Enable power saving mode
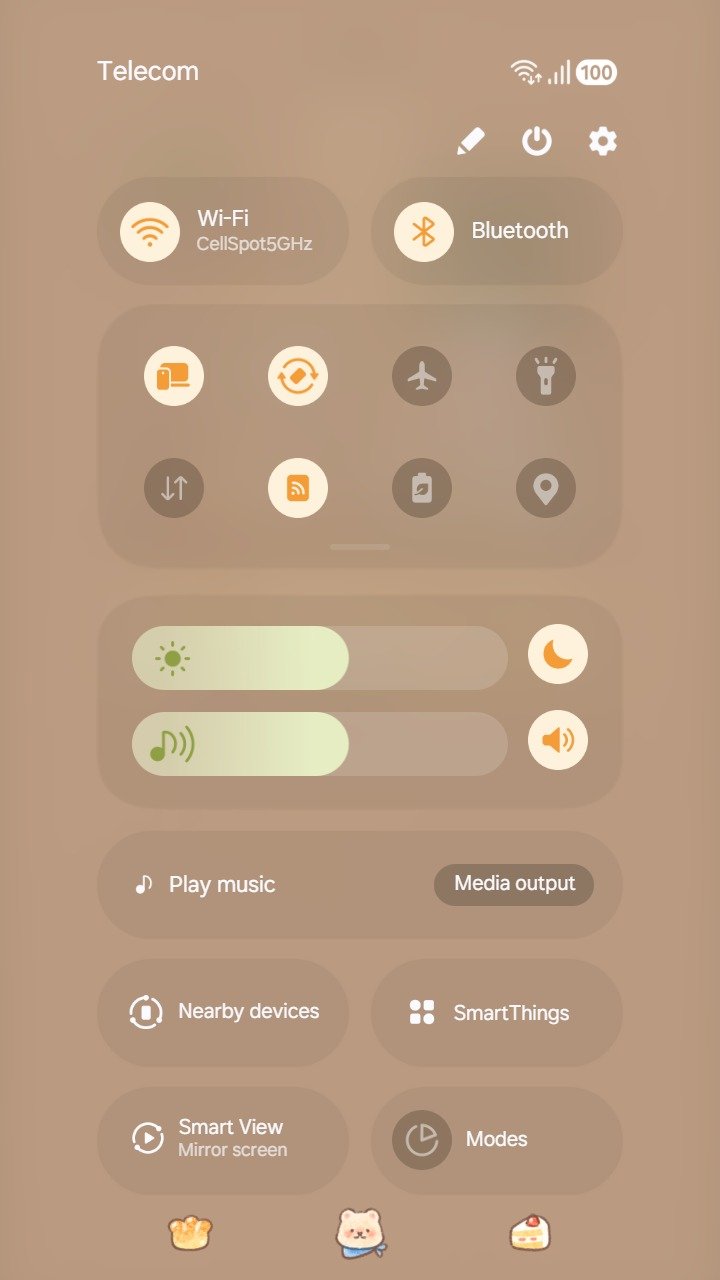The width and height of the screenshot is (720, 1280). coord(422,488)
